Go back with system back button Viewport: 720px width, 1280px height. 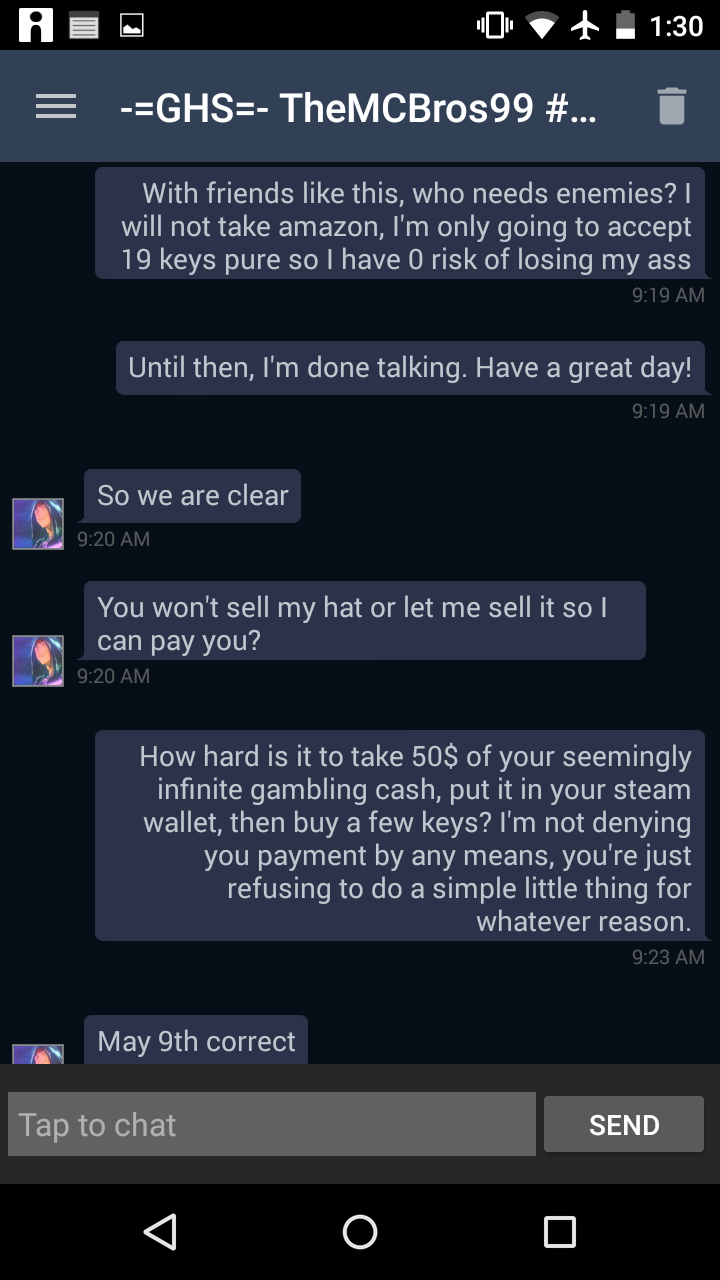[x=160, y=1232]
